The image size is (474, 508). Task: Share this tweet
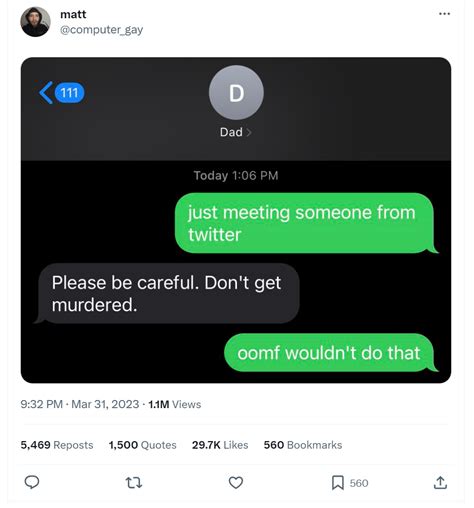coord(440,482)
